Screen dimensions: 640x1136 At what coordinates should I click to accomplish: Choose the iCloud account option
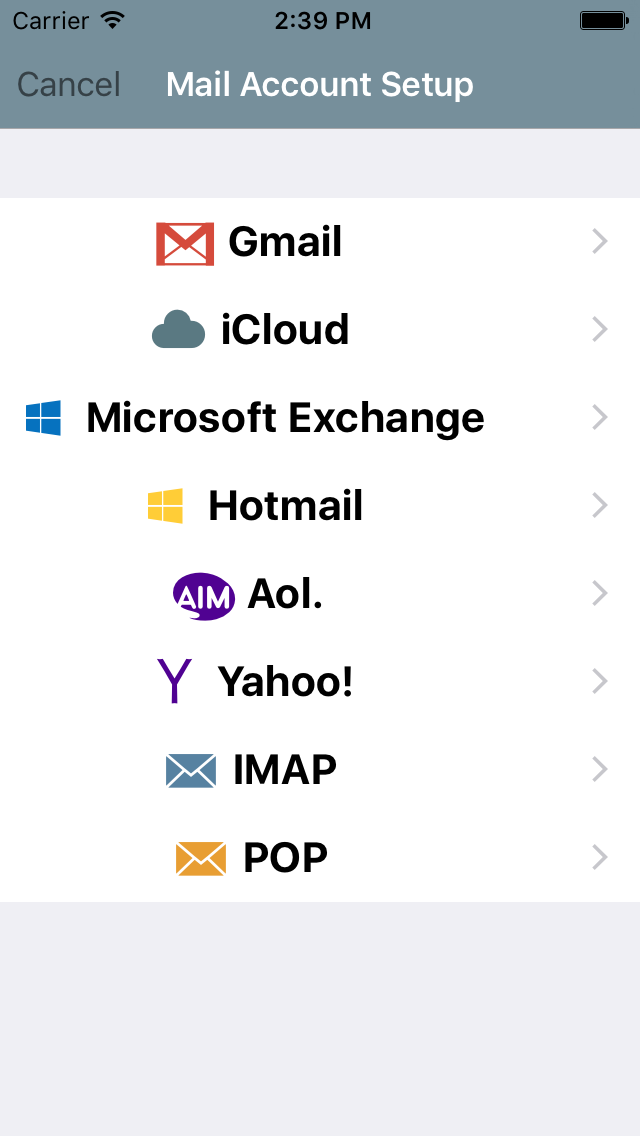coord(320,330)
